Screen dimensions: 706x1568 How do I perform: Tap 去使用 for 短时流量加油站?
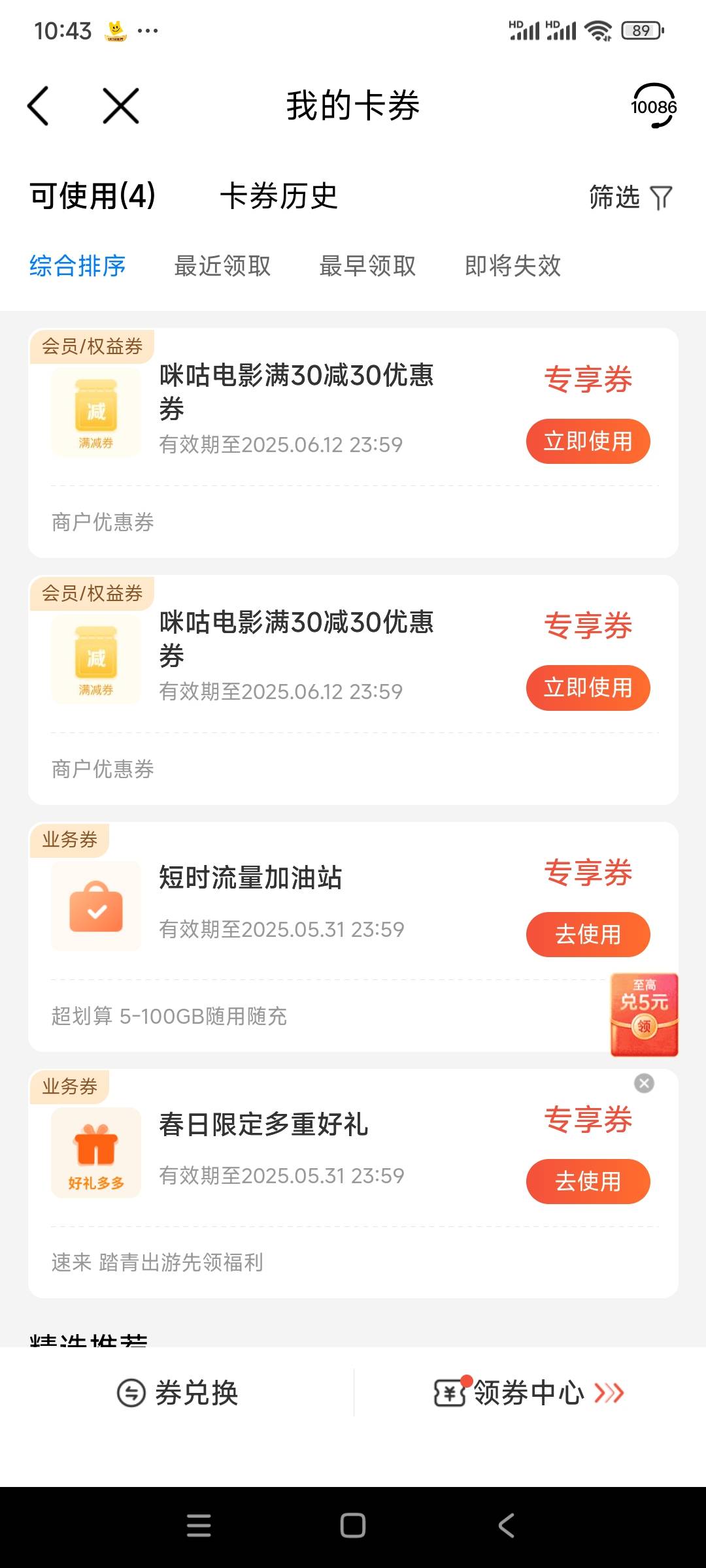(588, 934)
